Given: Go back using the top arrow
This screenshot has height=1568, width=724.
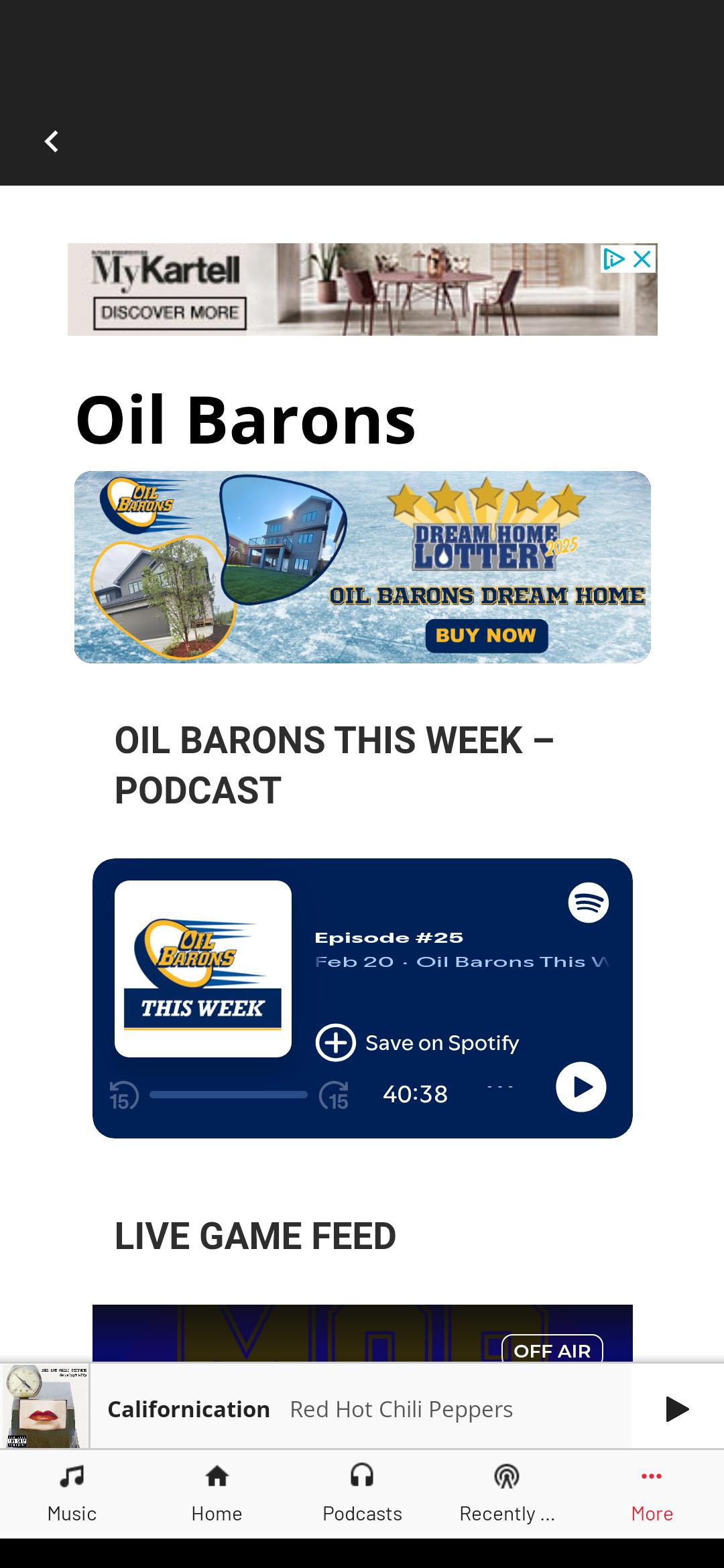Looking at the screenshot, I should pos(51,141).
